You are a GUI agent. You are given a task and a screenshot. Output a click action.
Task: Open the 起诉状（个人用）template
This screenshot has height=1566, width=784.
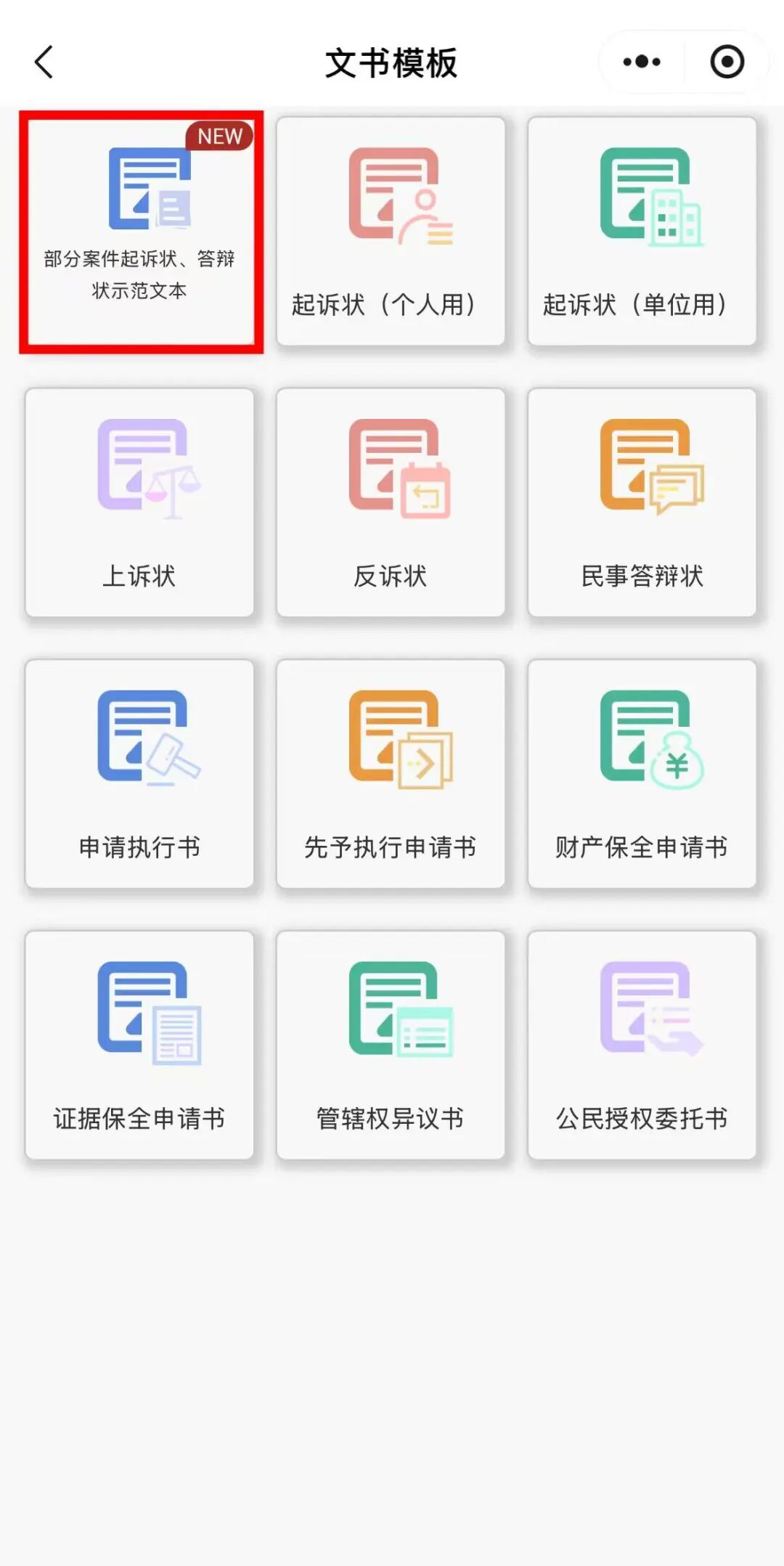tap(391, 232)
